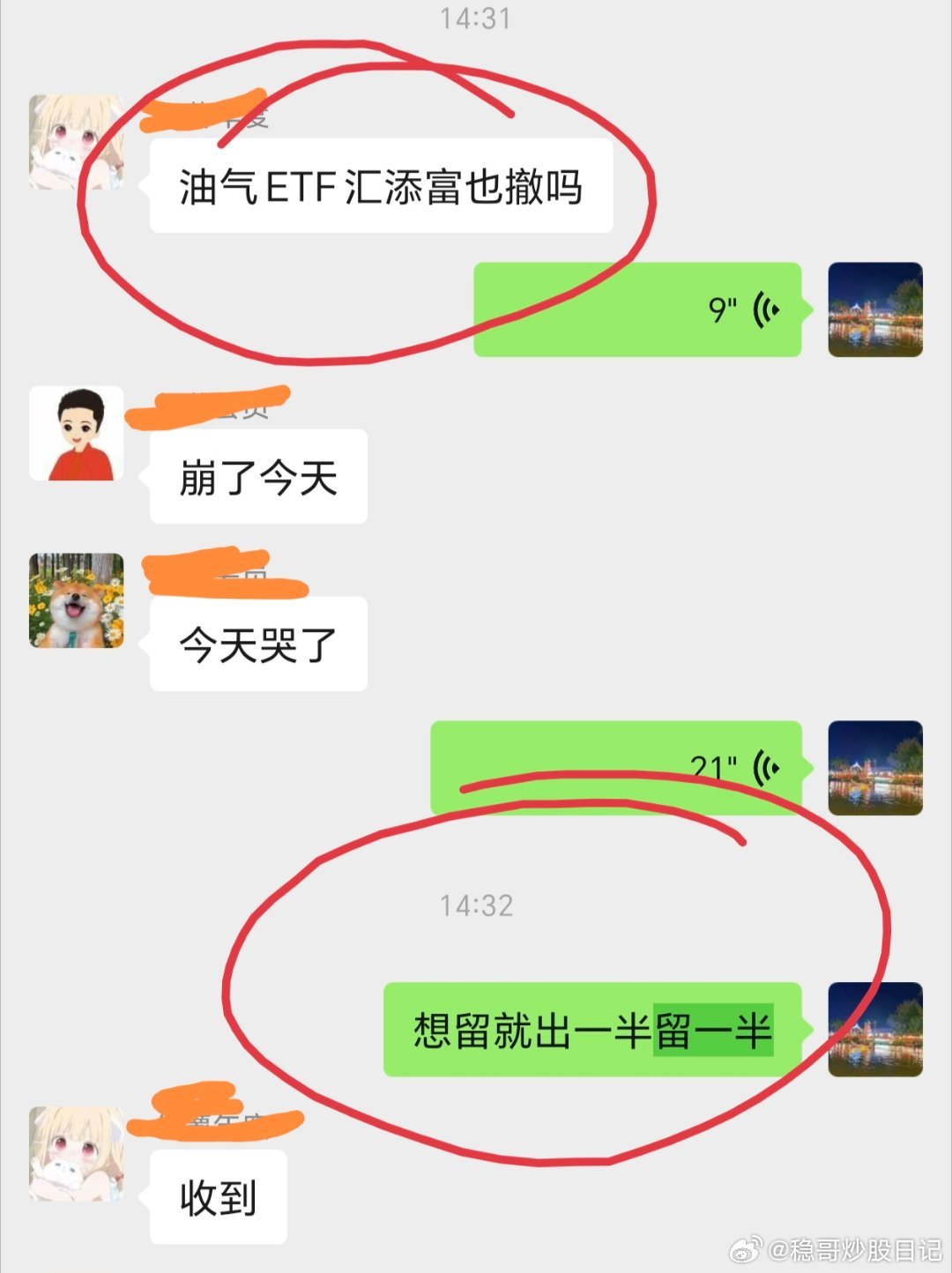The image size is (952, 1273).
Task: Select the 14:32 timestamp
Action: (x=476, y=906)
